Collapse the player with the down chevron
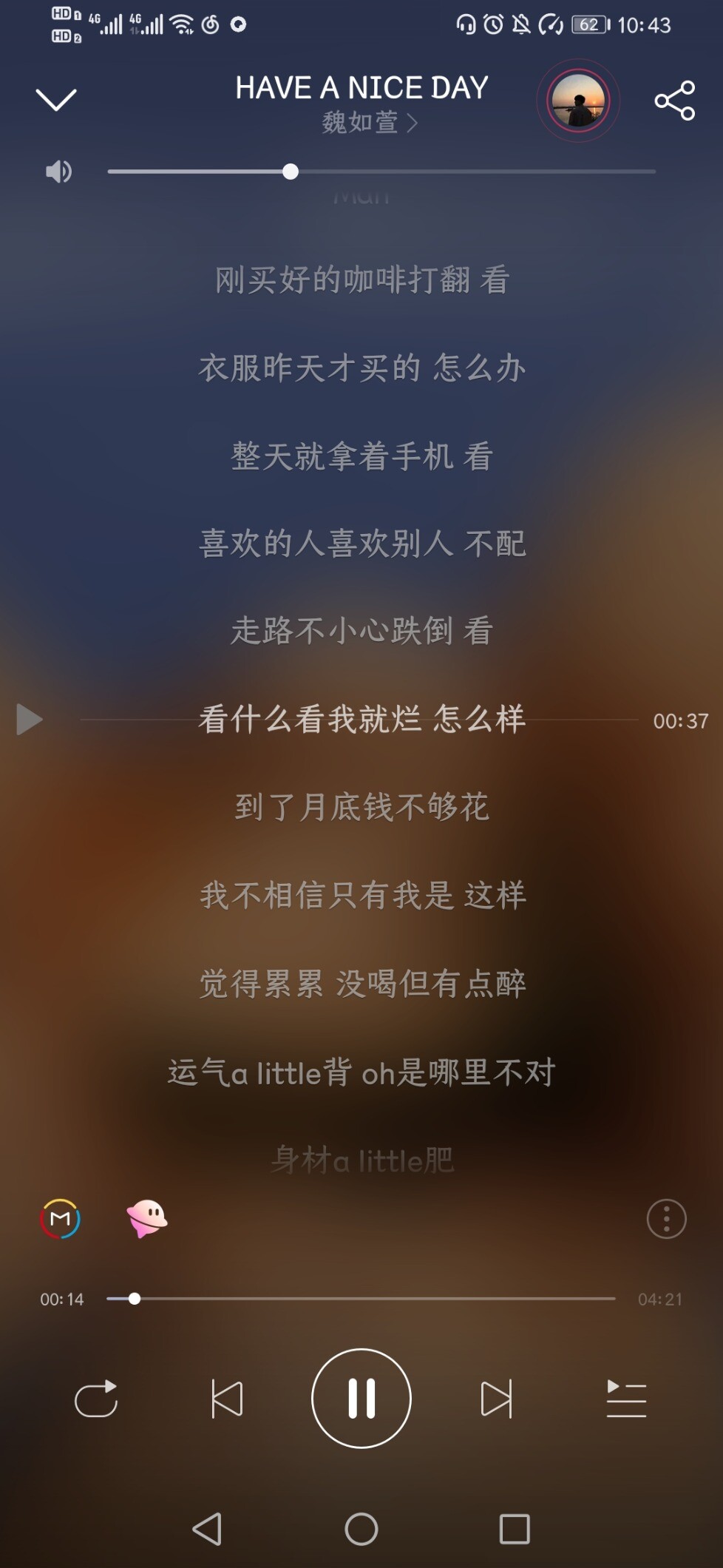 point(56,99)
